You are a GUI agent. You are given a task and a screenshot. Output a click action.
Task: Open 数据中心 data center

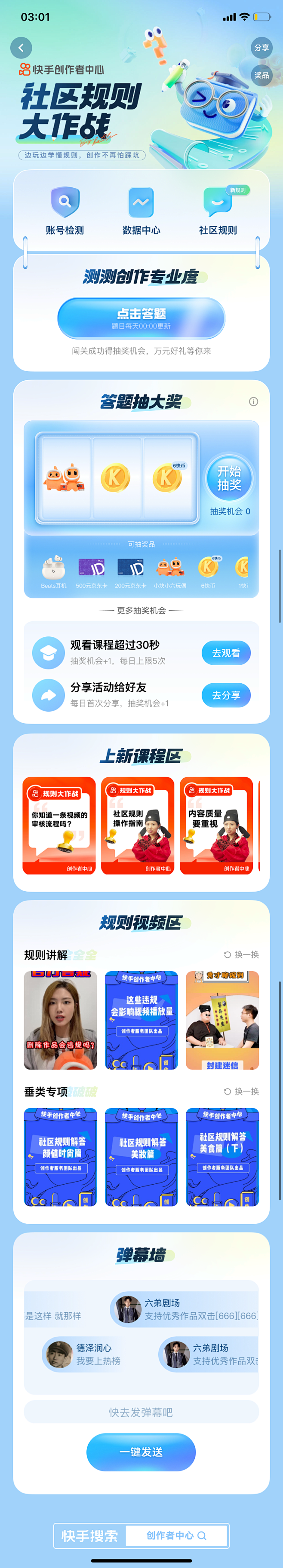[141, 211]
